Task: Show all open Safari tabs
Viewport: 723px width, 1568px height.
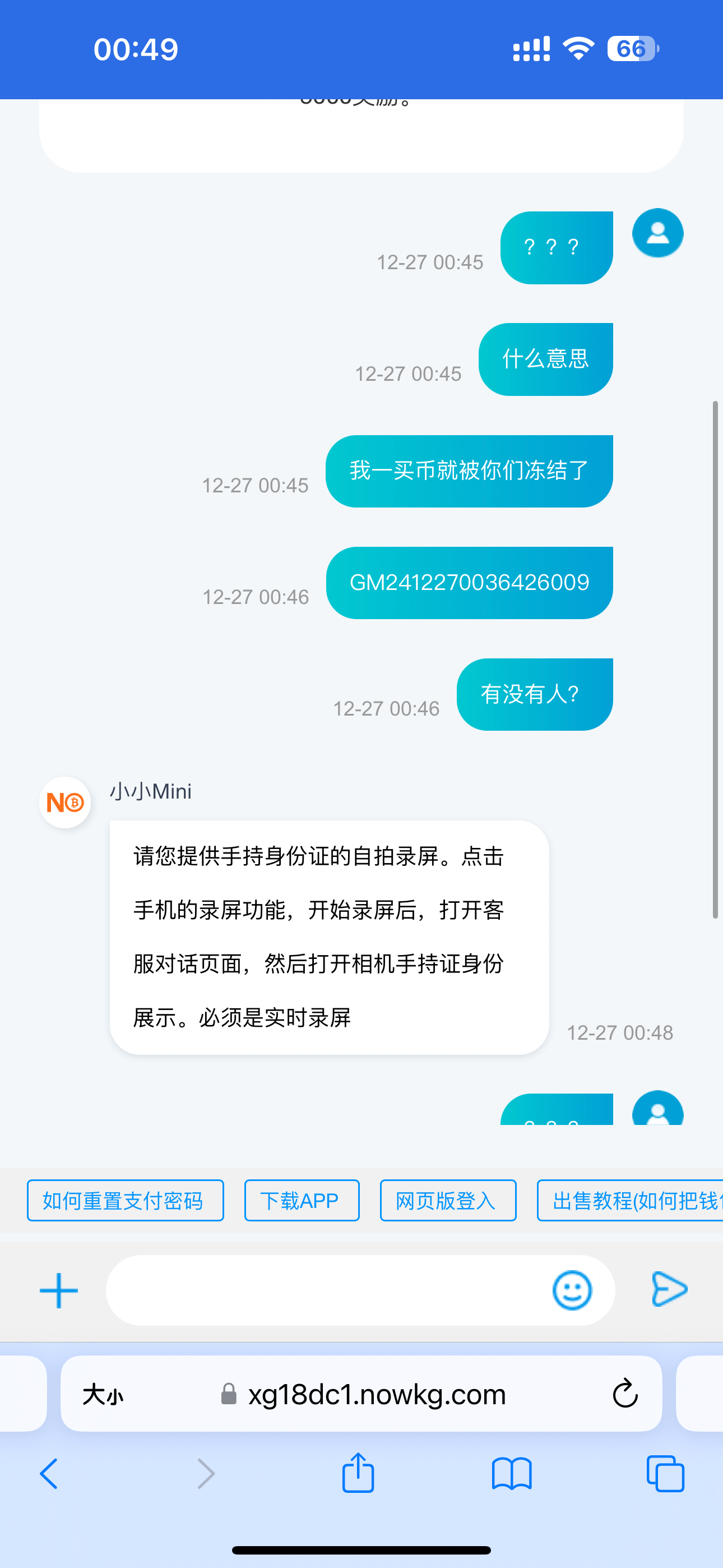Action: (x=665, y=1474)
